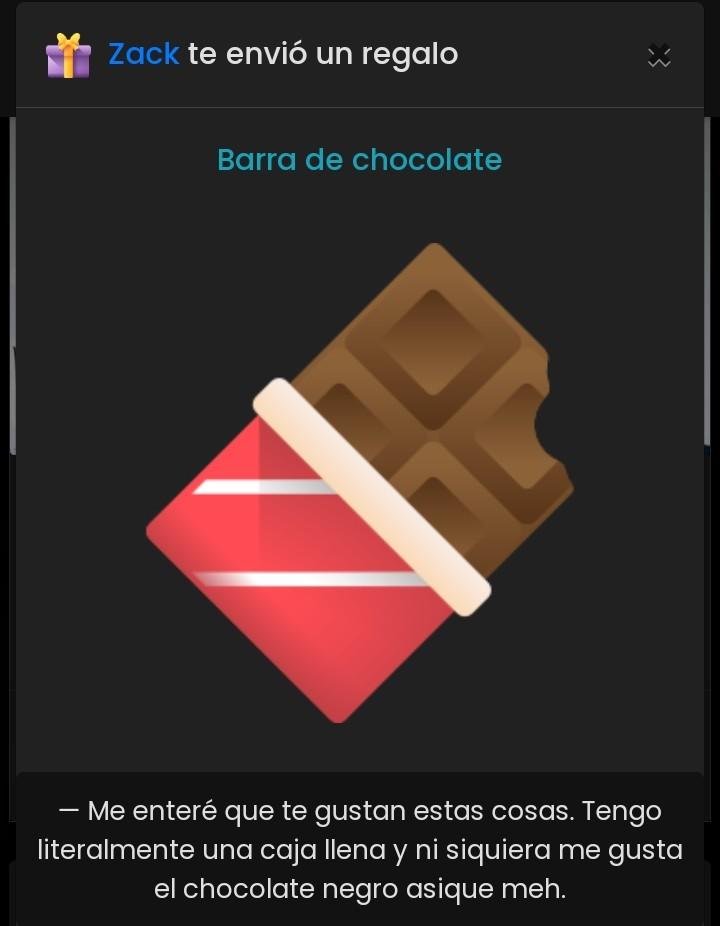The image size is (720, 926).
Task: Close the gift dialog
Action: 658,57
